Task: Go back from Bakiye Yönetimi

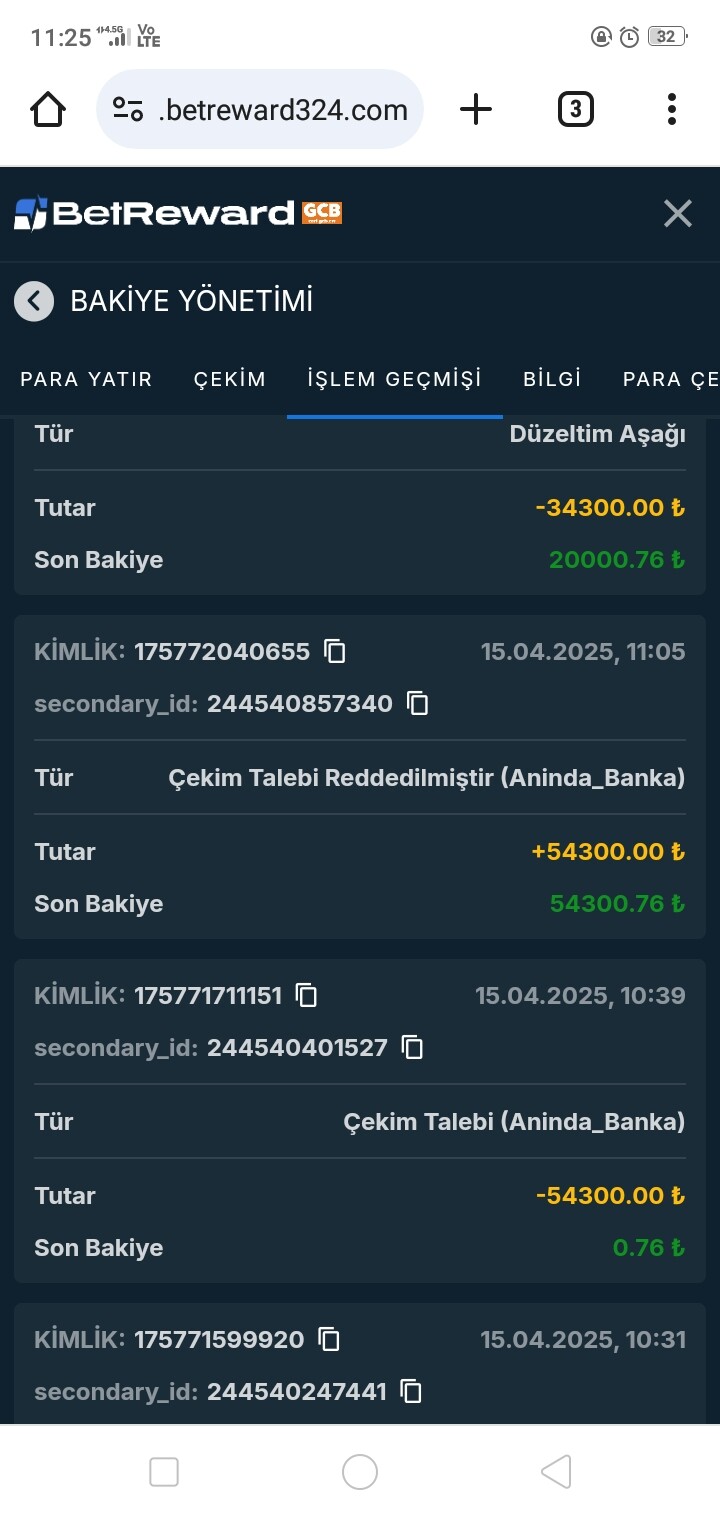Action: pyautogui.click(x=34, y=301)
